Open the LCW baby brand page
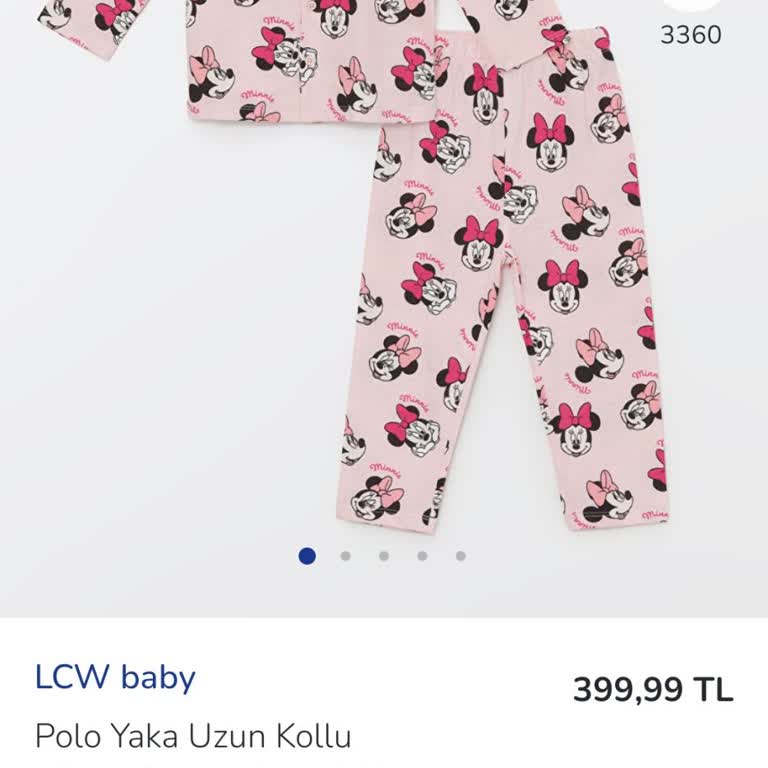This screenshot has height=768, width=768. click(115, 678)
